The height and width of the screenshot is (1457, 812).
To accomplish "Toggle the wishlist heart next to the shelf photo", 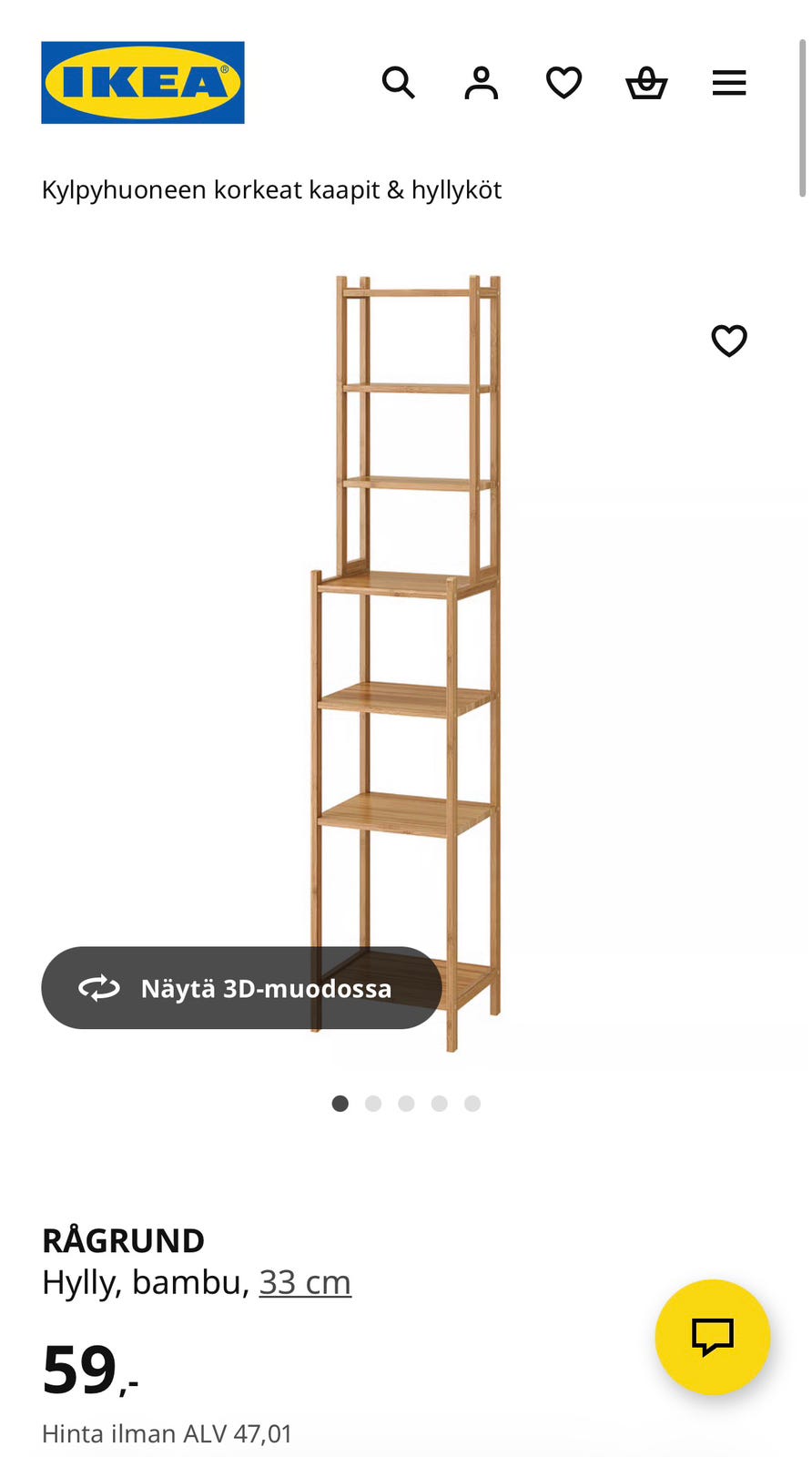I will pyautogui.click(x=728, y=341).
